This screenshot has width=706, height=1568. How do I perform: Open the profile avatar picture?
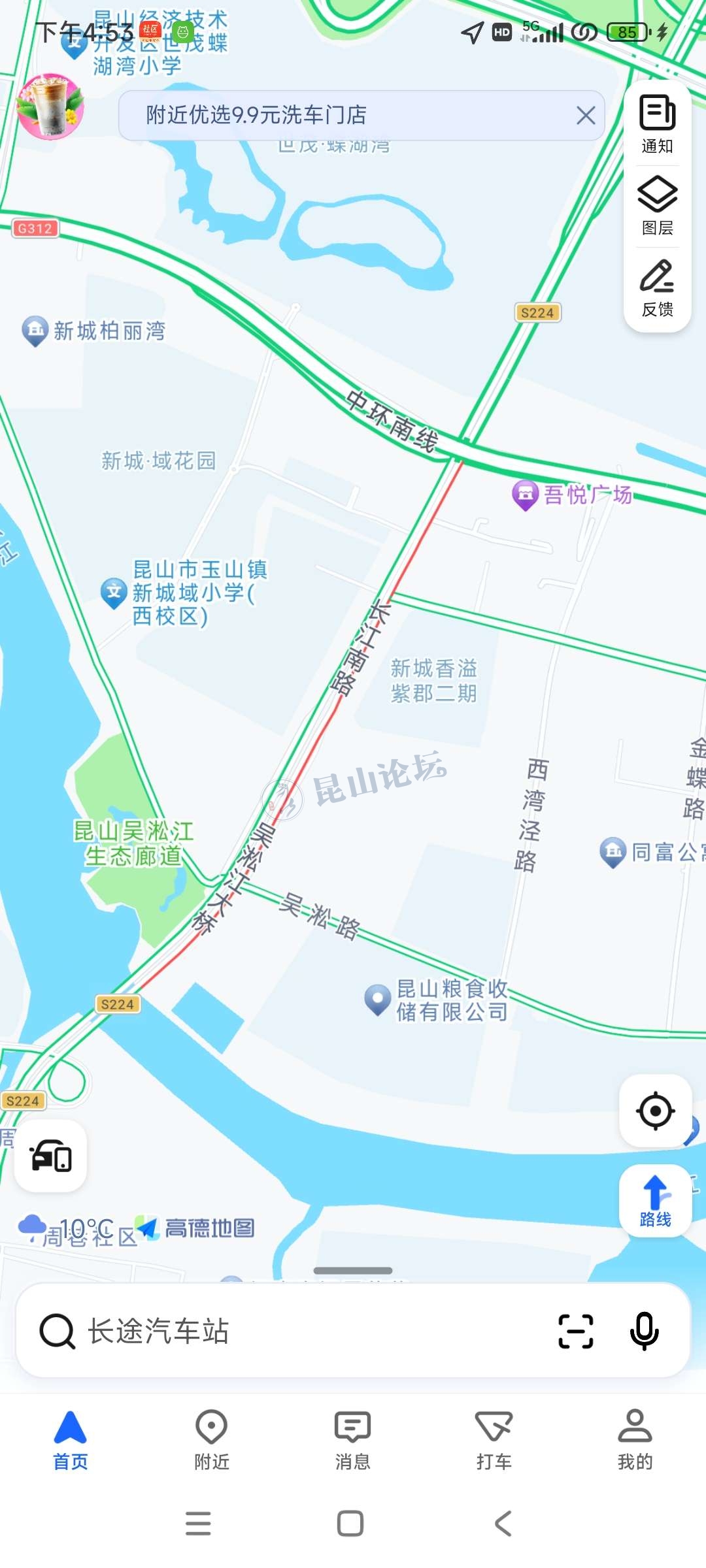(50, 106)
